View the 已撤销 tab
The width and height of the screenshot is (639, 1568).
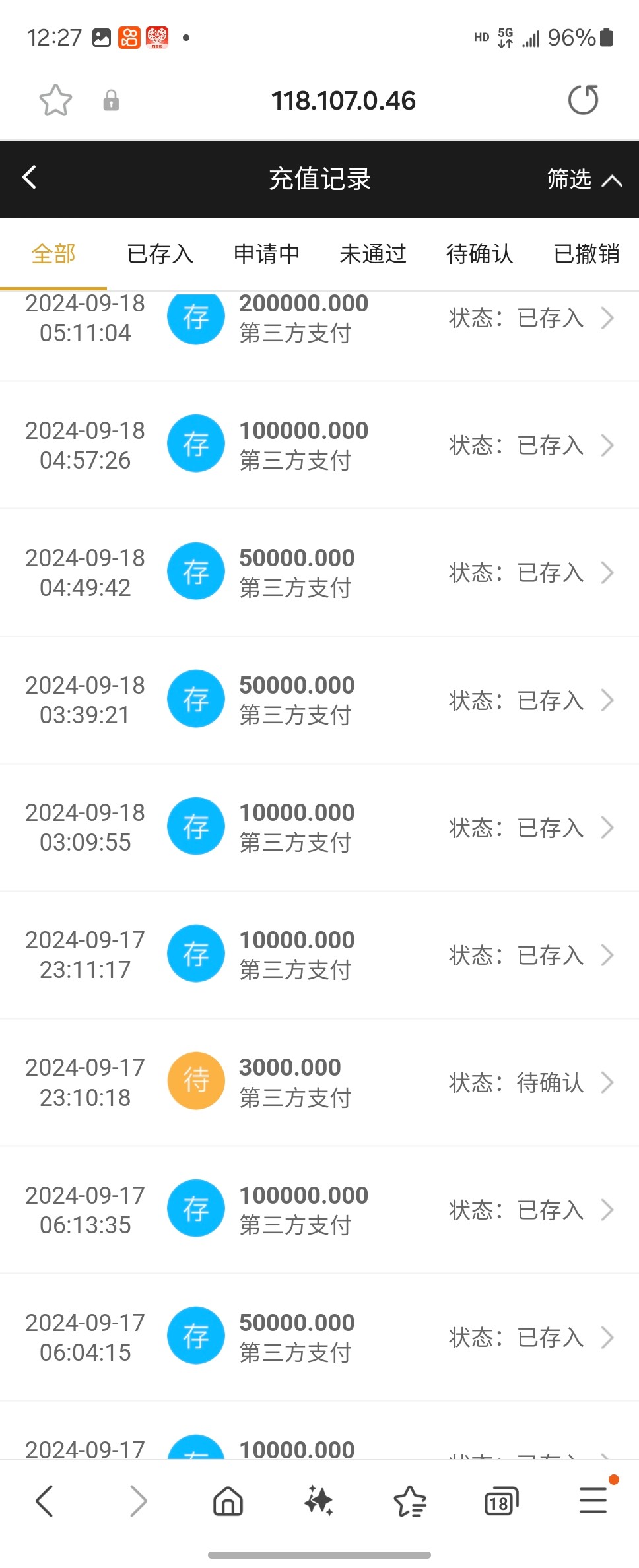click(x=586, y=254)
